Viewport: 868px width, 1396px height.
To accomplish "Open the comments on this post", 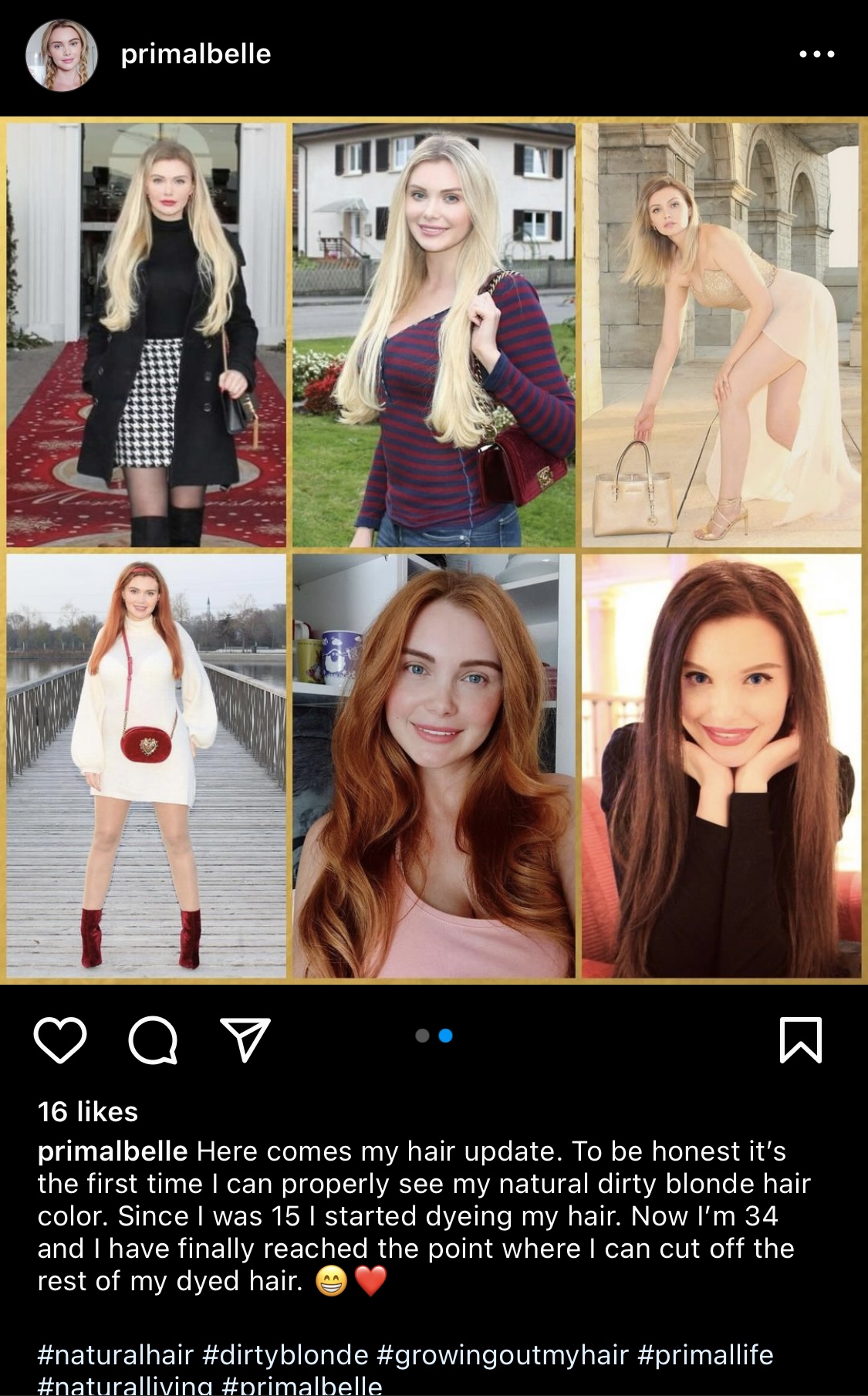I will pos(153,1040).
